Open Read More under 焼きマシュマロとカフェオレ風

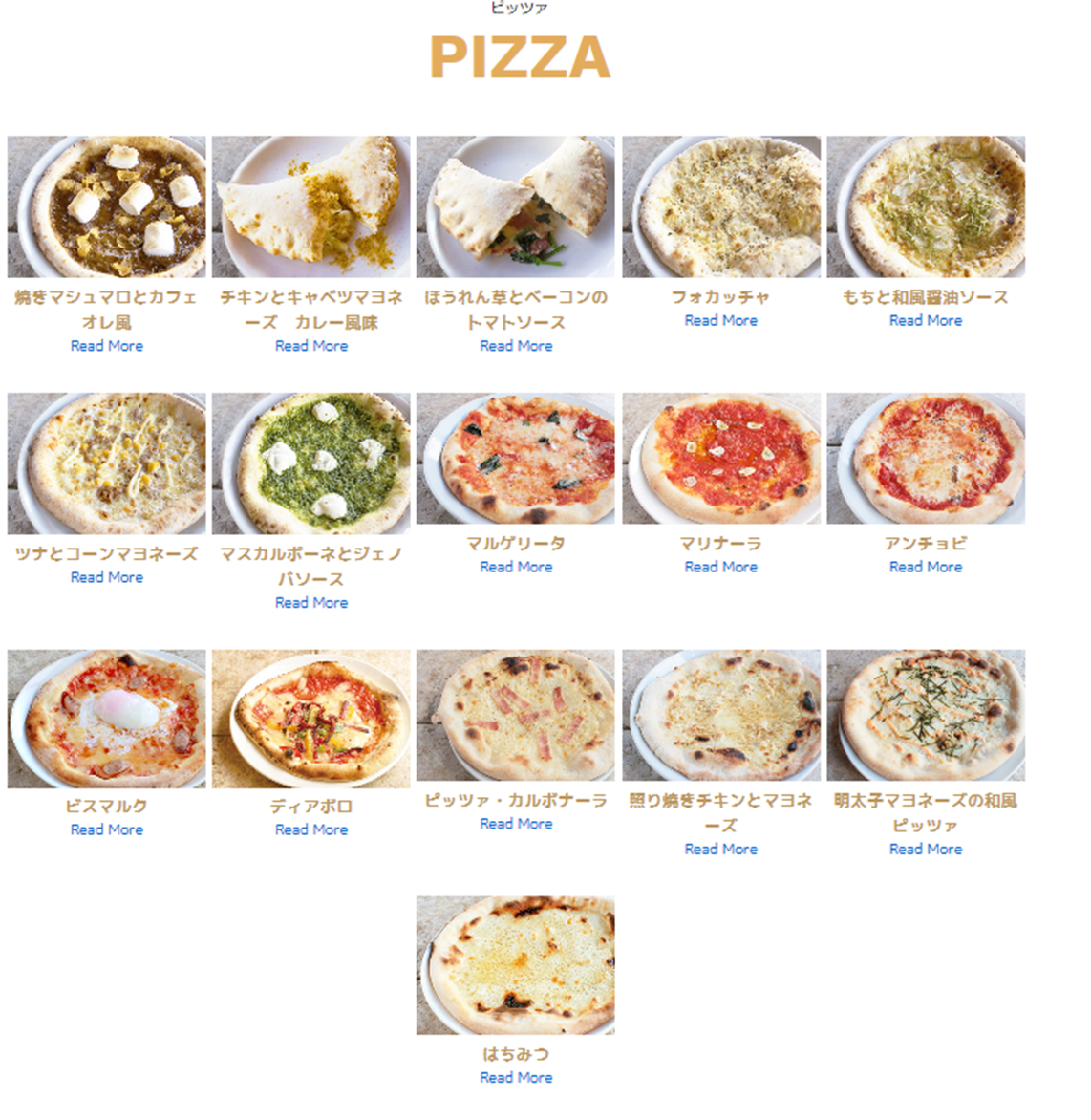107,346
